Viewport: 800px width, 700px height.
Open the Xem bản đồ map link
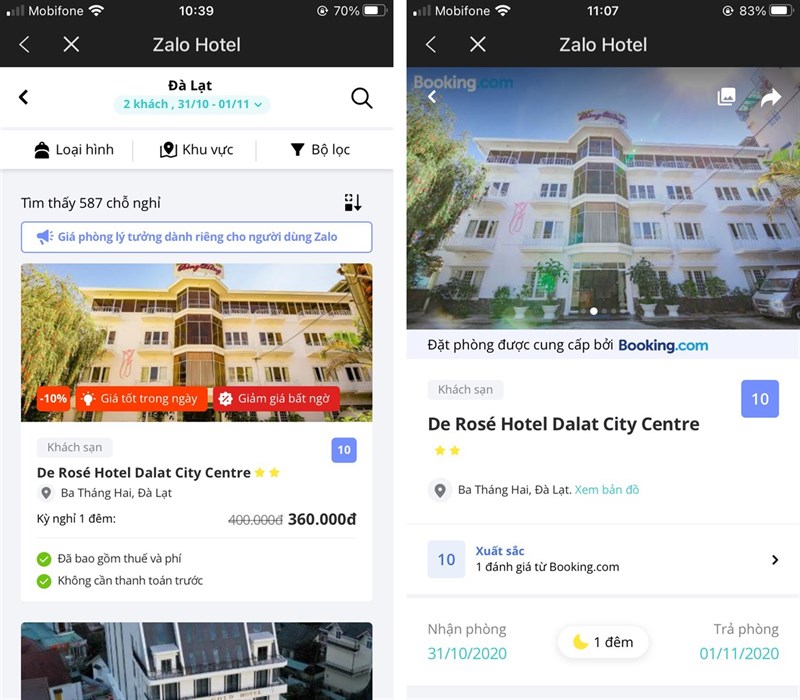coord(607,490)
